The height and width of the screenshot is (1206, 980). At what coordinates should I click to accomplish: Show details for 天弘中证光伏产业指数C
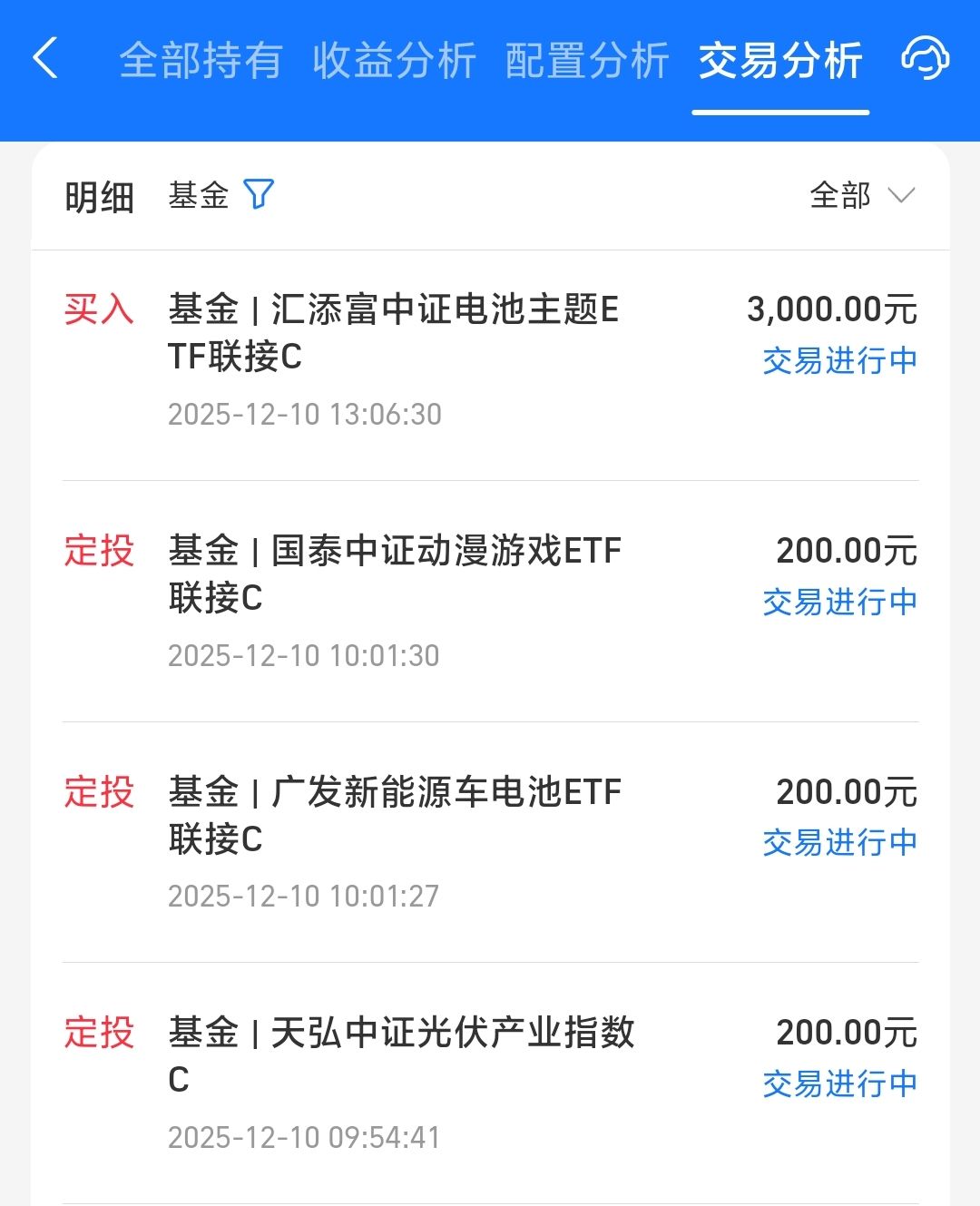pyautogui.click(x=490, y=1083)
